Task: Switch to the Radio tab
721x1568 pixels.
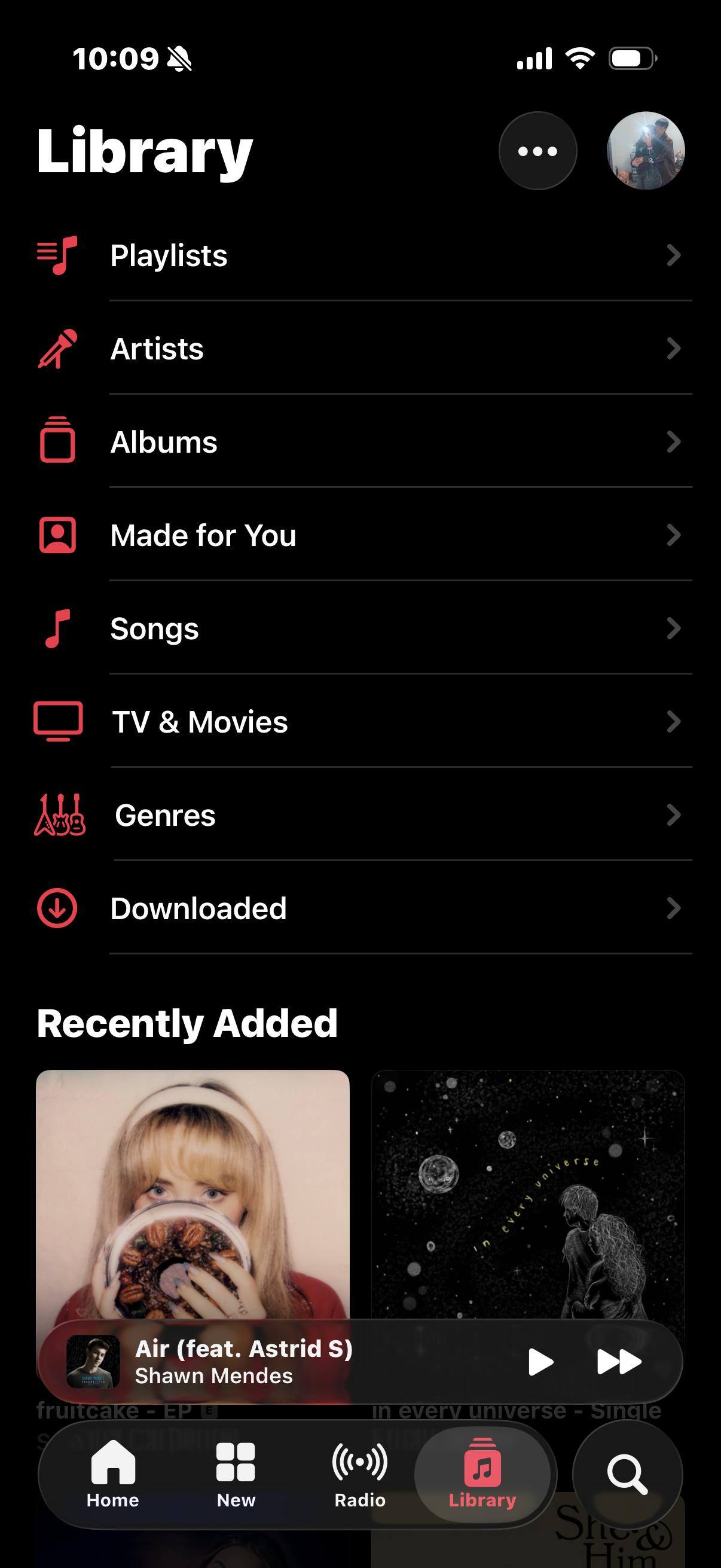Action: [x=359, y=1474]
